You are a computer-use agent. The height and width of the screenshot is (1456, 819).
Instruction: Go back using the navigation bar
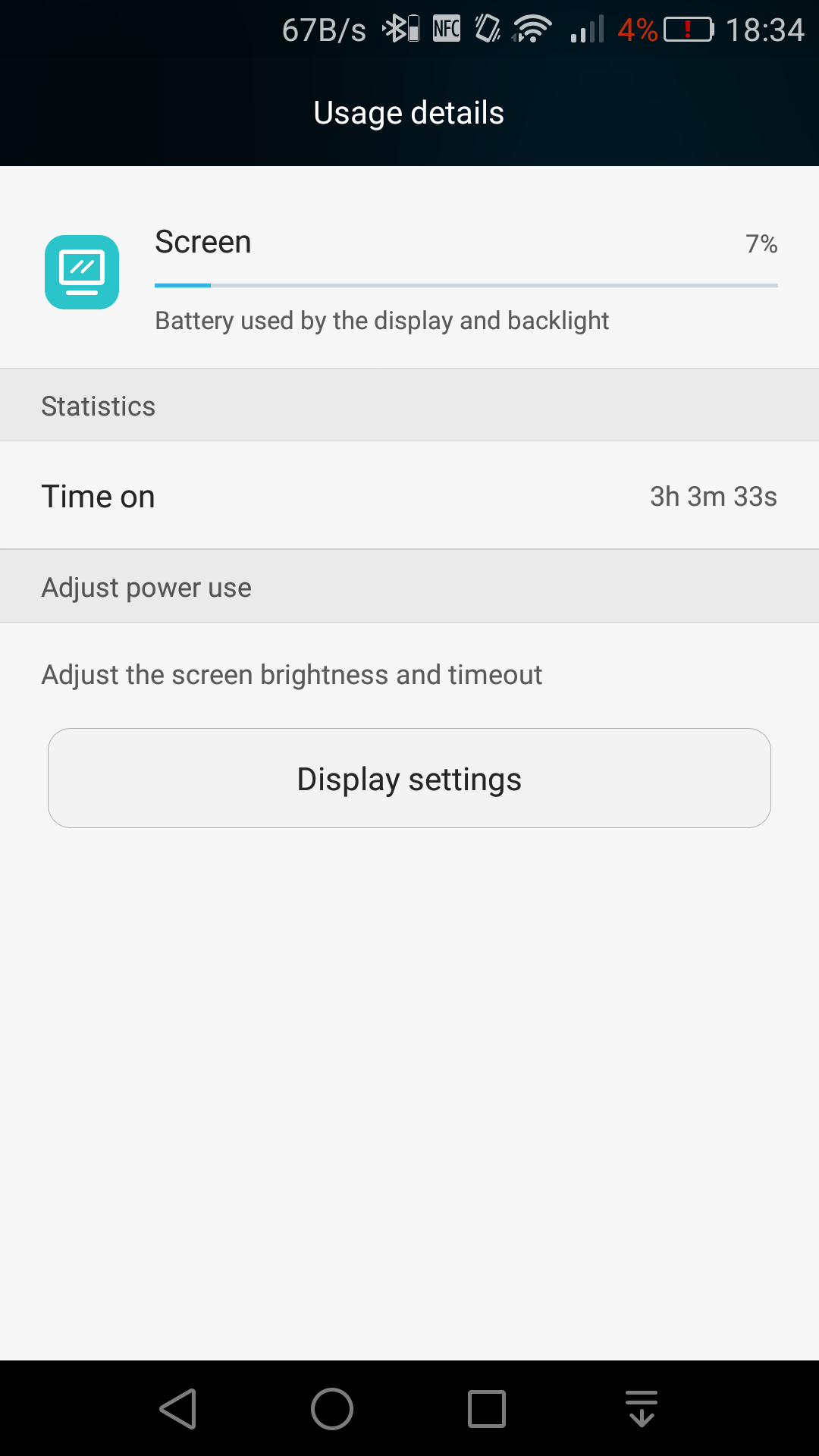[178, 1409]
